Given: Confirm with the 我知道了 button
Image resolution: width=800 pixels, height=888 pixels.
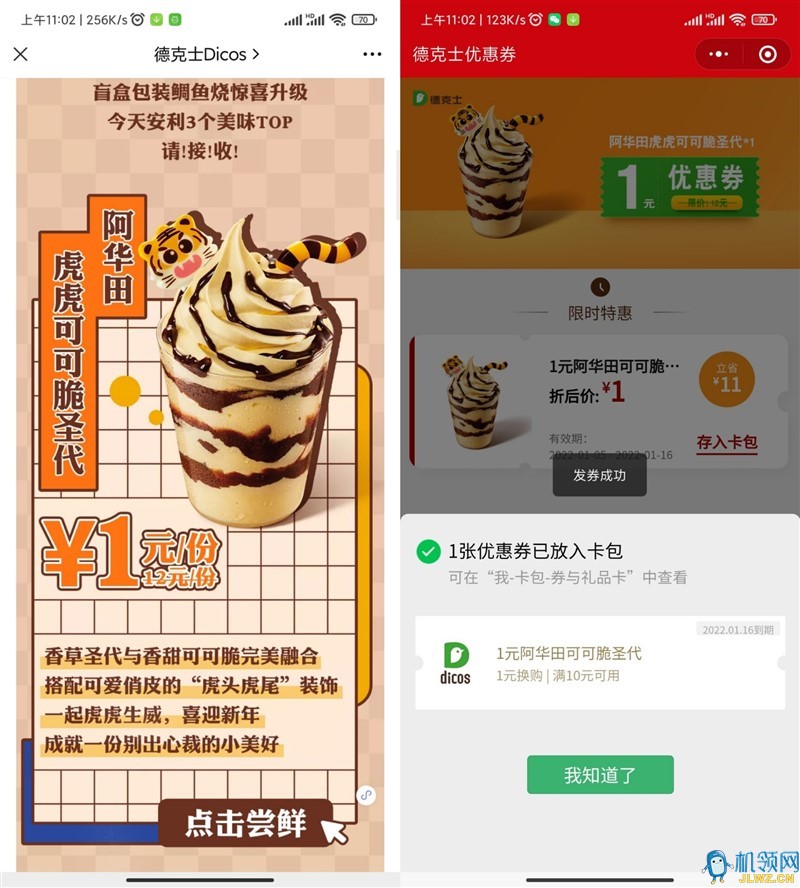Looking at the screenshot, I should click(x=600, y=775).
